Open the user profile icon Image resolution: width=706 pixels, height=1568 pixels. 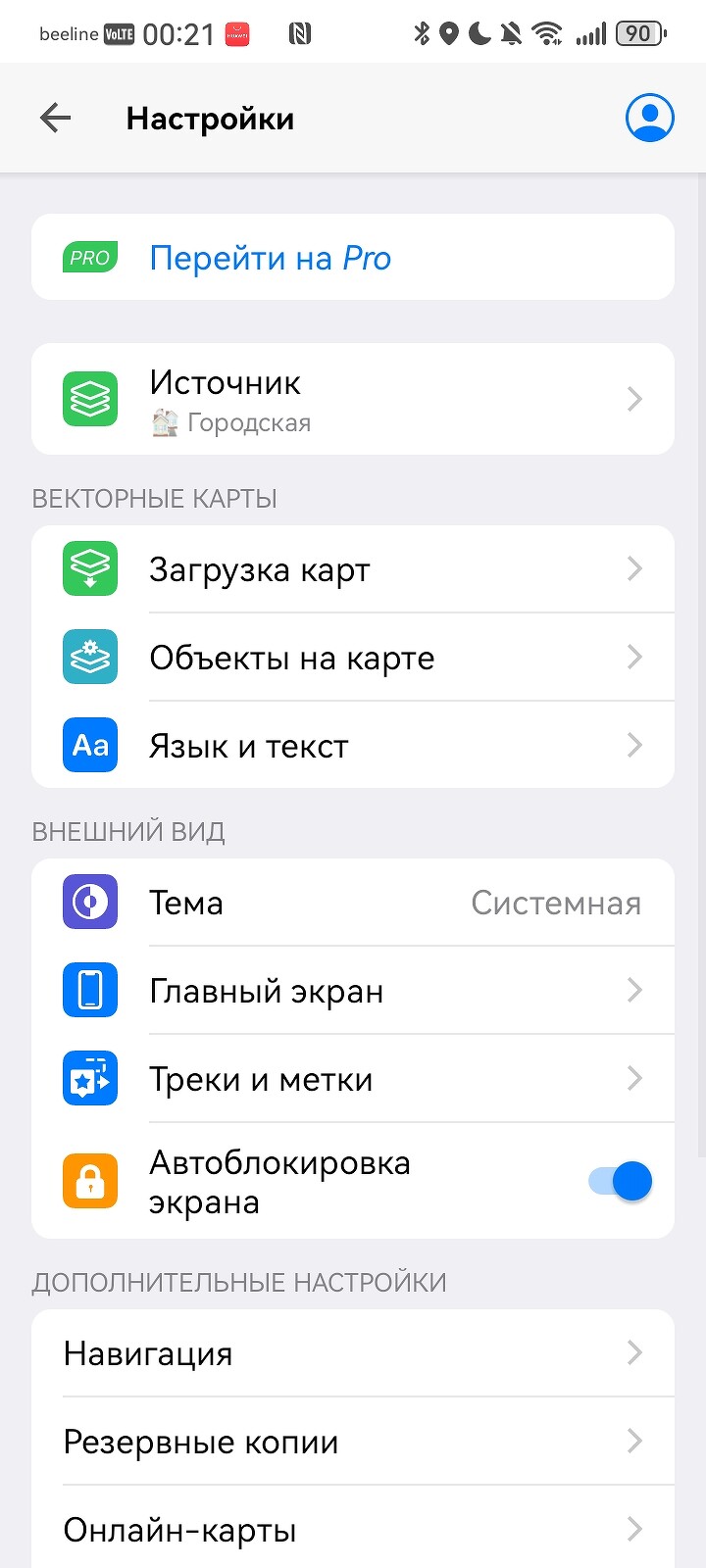point(649,119)
